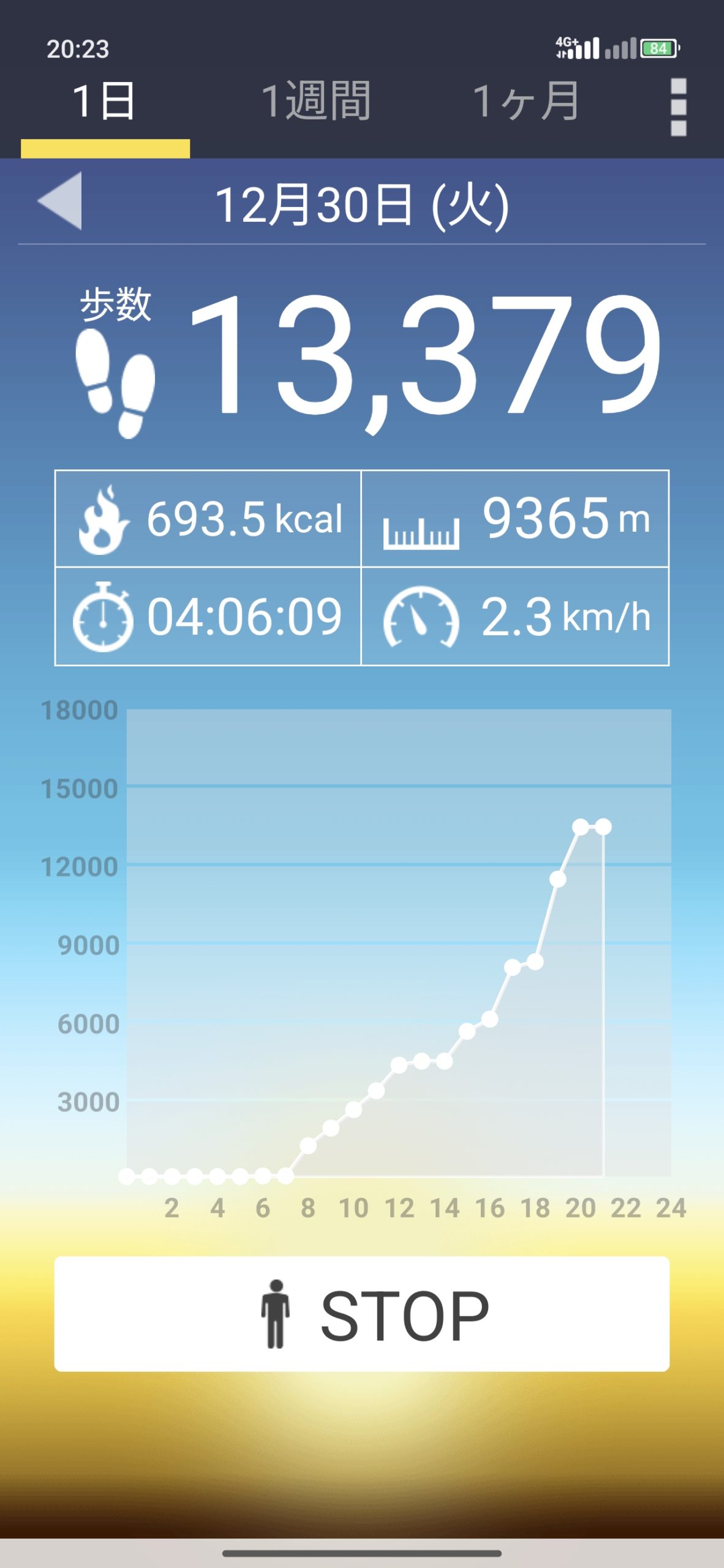Tap the STOP button to pause step counting
The image size is (724, 1568).
point(361,1314)
